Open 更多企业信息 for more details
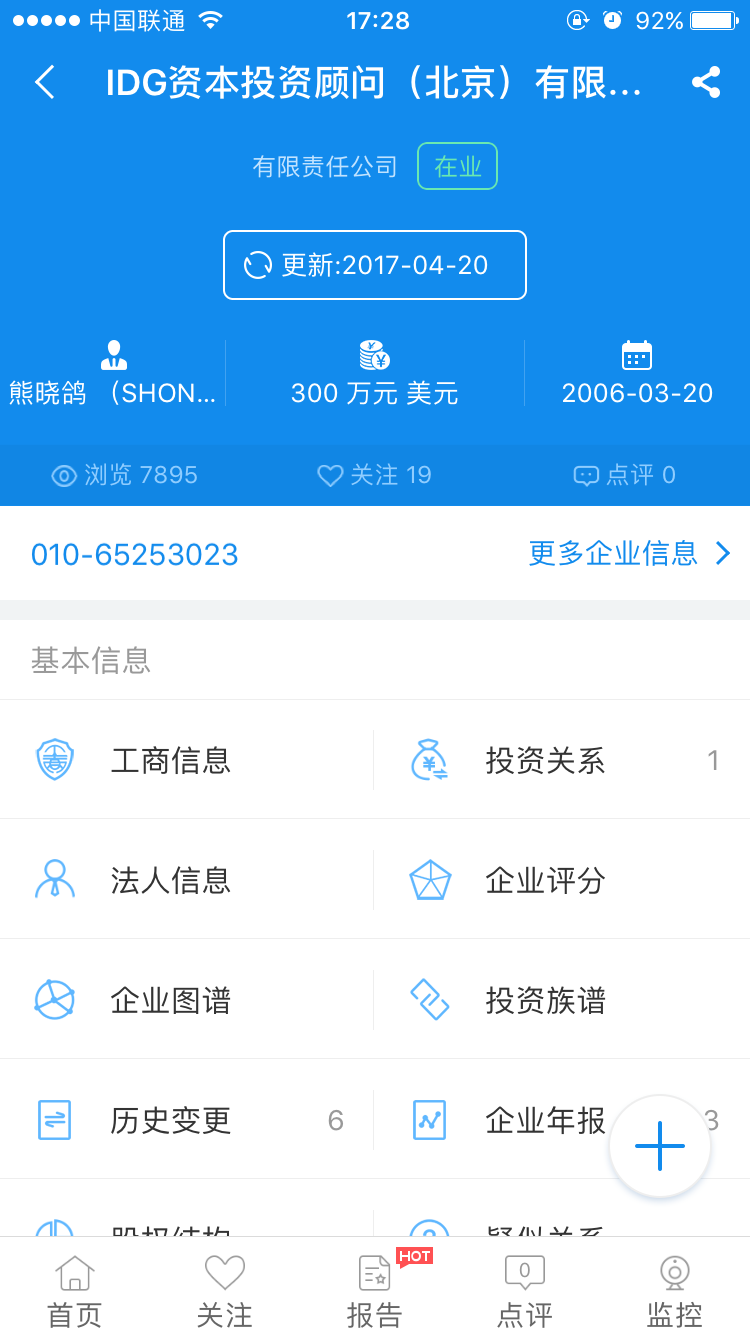The image size is (750, 1334). coord(628,553)
